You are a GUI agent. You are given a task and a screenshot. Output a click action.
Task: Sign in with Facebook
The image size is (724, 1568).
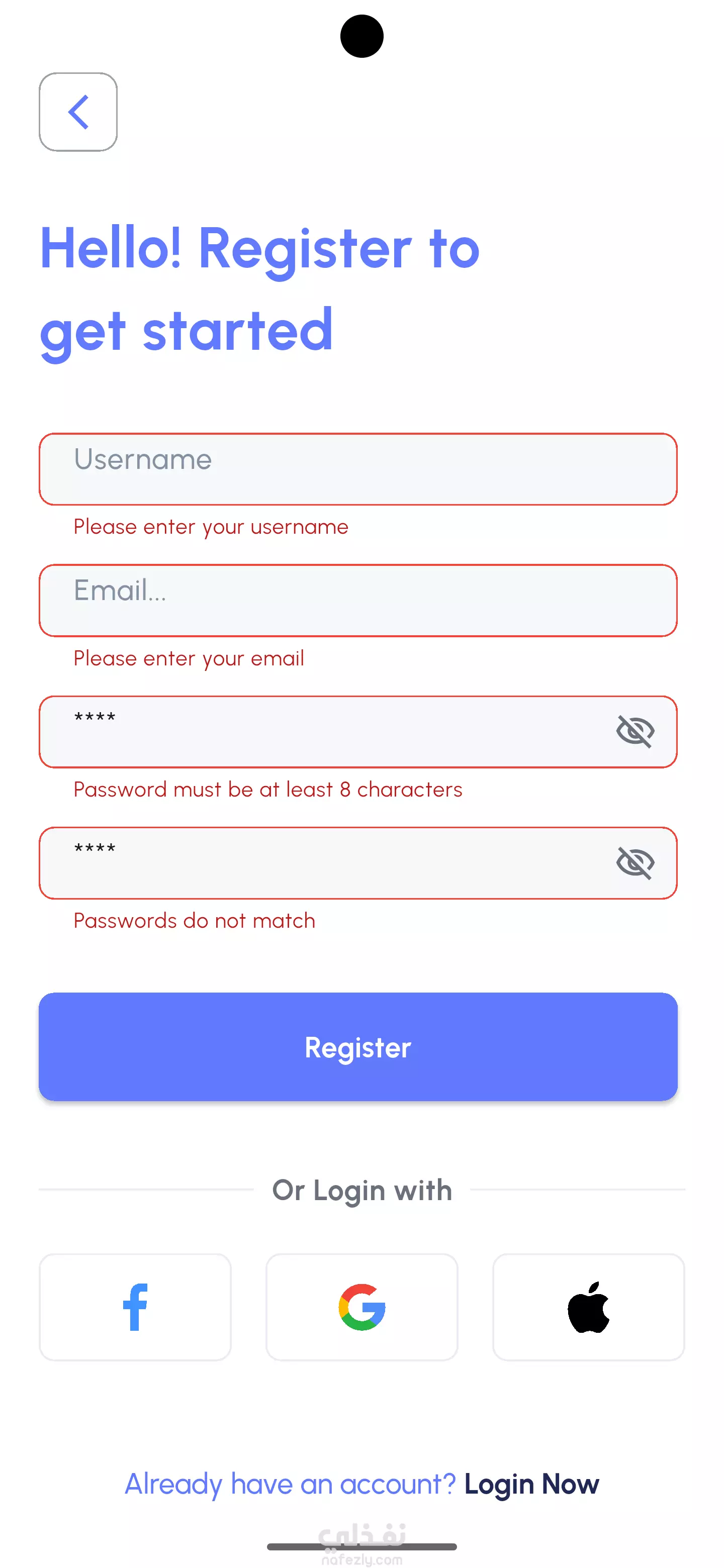coord(135,1307)
